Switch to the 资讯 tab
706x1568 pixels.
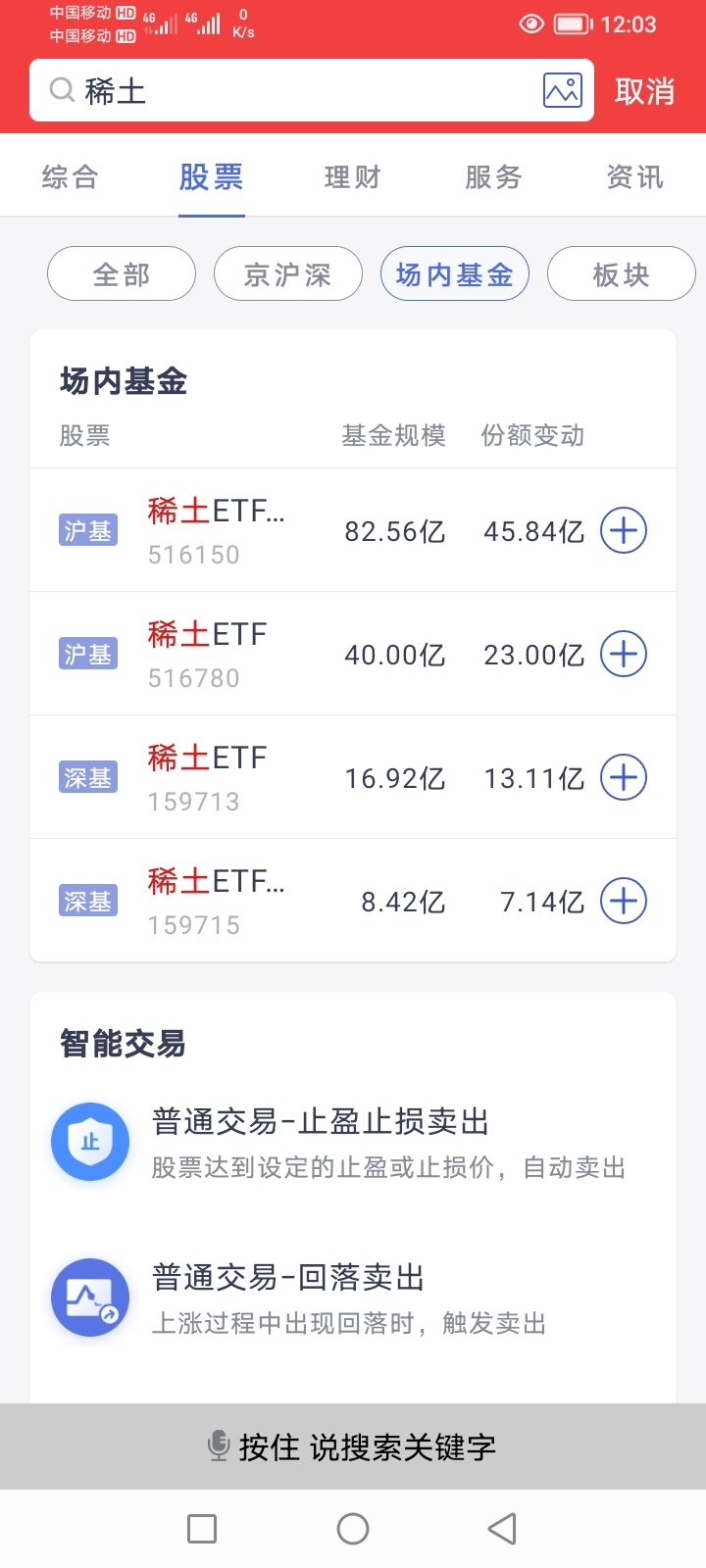coord(634,177)
